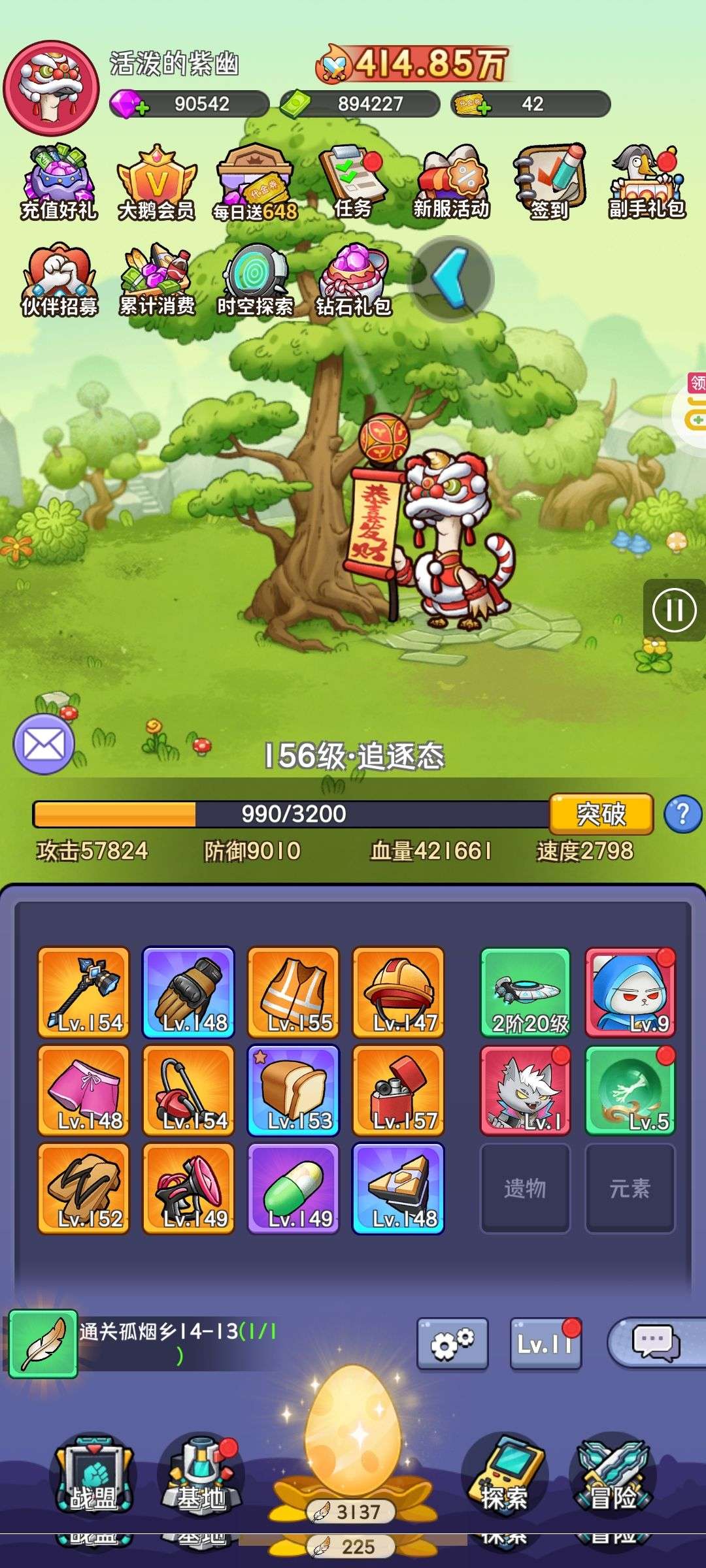
Task: Open the settings gears button
Action: point(452,1344)
